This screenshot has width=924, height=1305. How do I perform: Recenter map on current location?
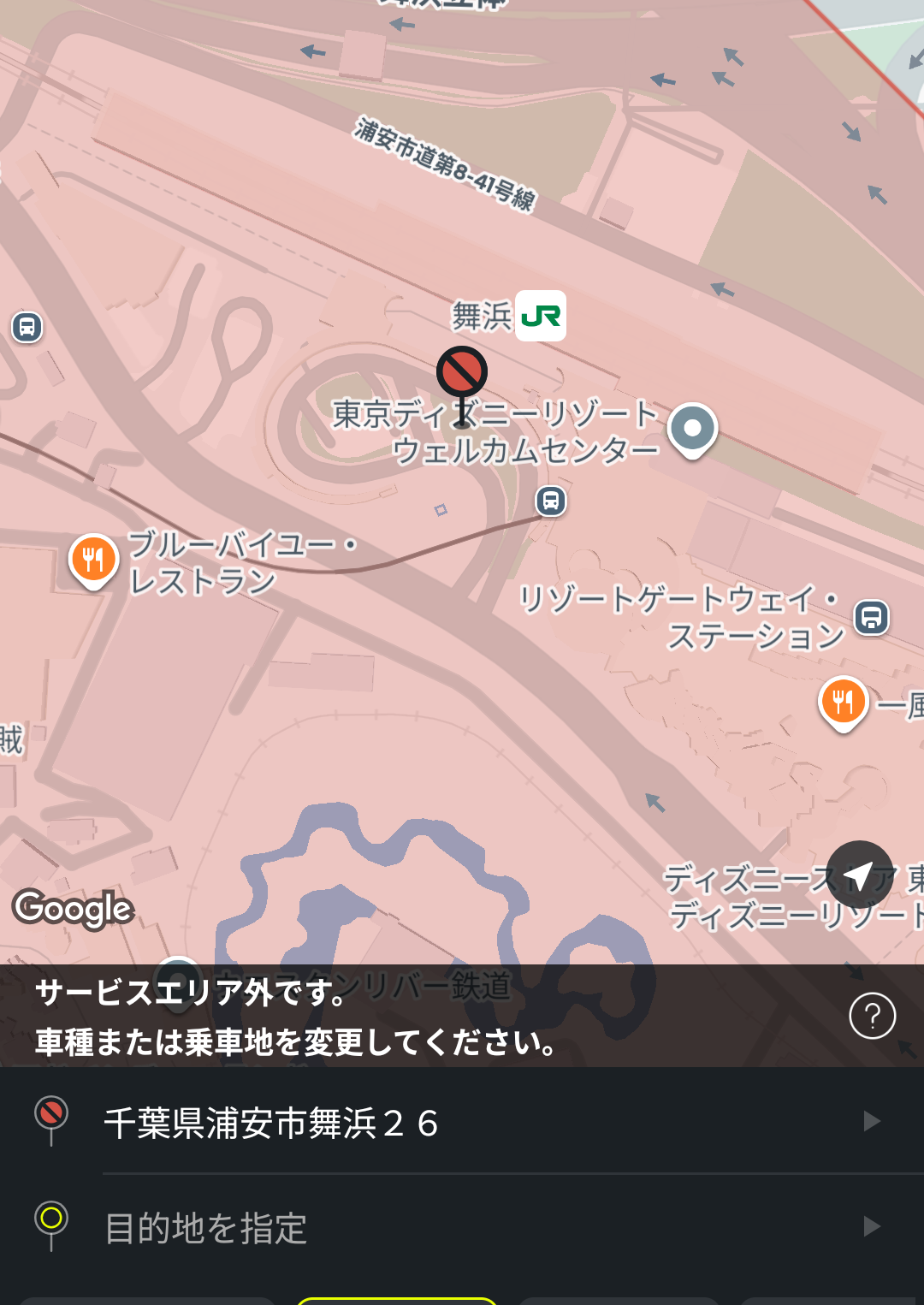click(x=859, y=875)
